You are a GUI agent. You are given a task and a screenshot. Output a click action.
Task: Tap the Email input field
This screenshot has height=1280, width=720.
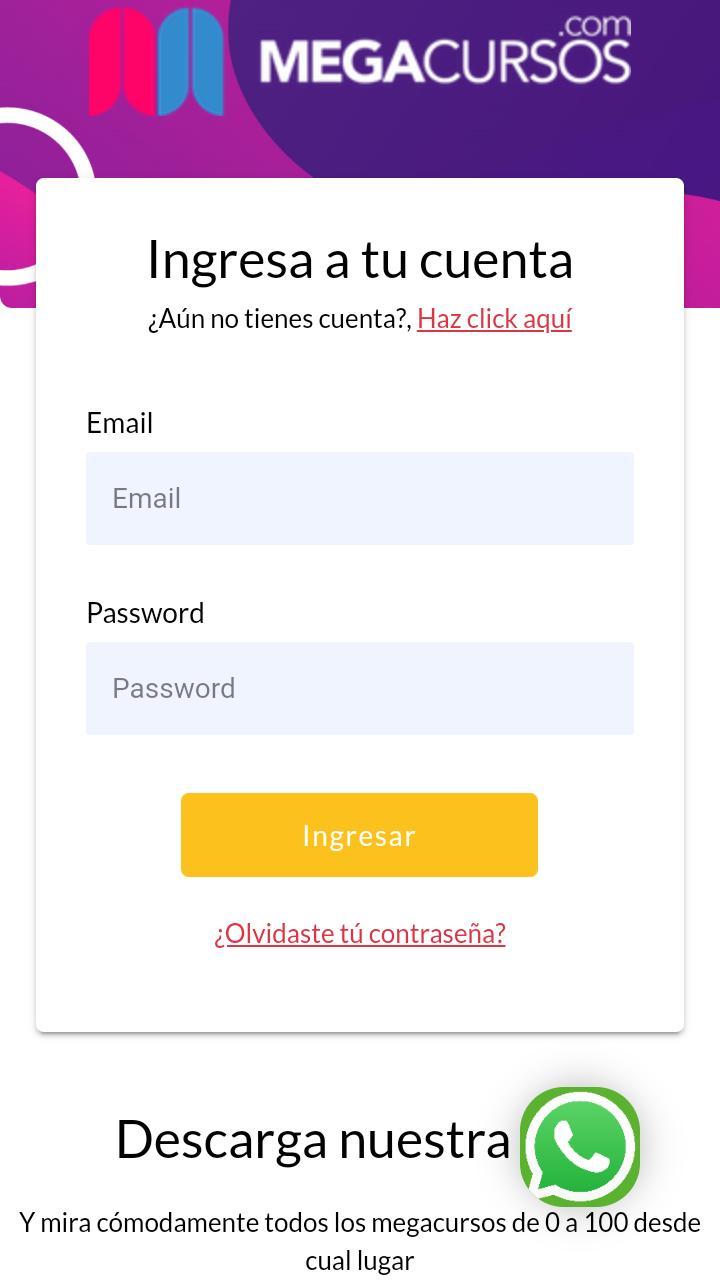click(x=359, y=498)
